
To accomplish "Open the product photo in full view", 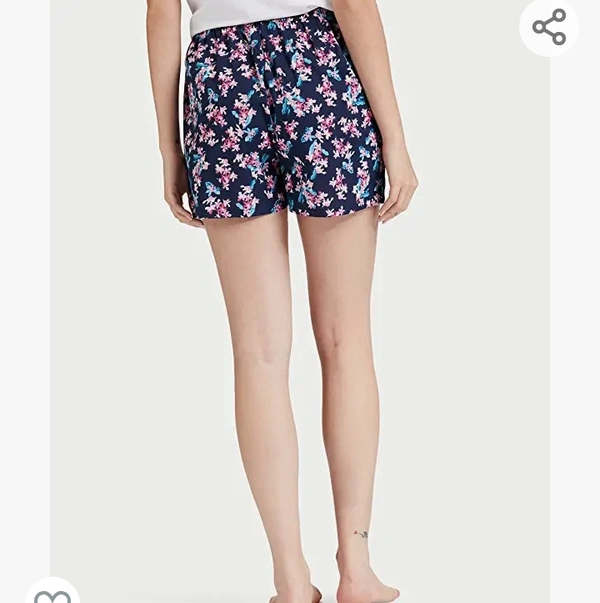I will click(300, 300).
